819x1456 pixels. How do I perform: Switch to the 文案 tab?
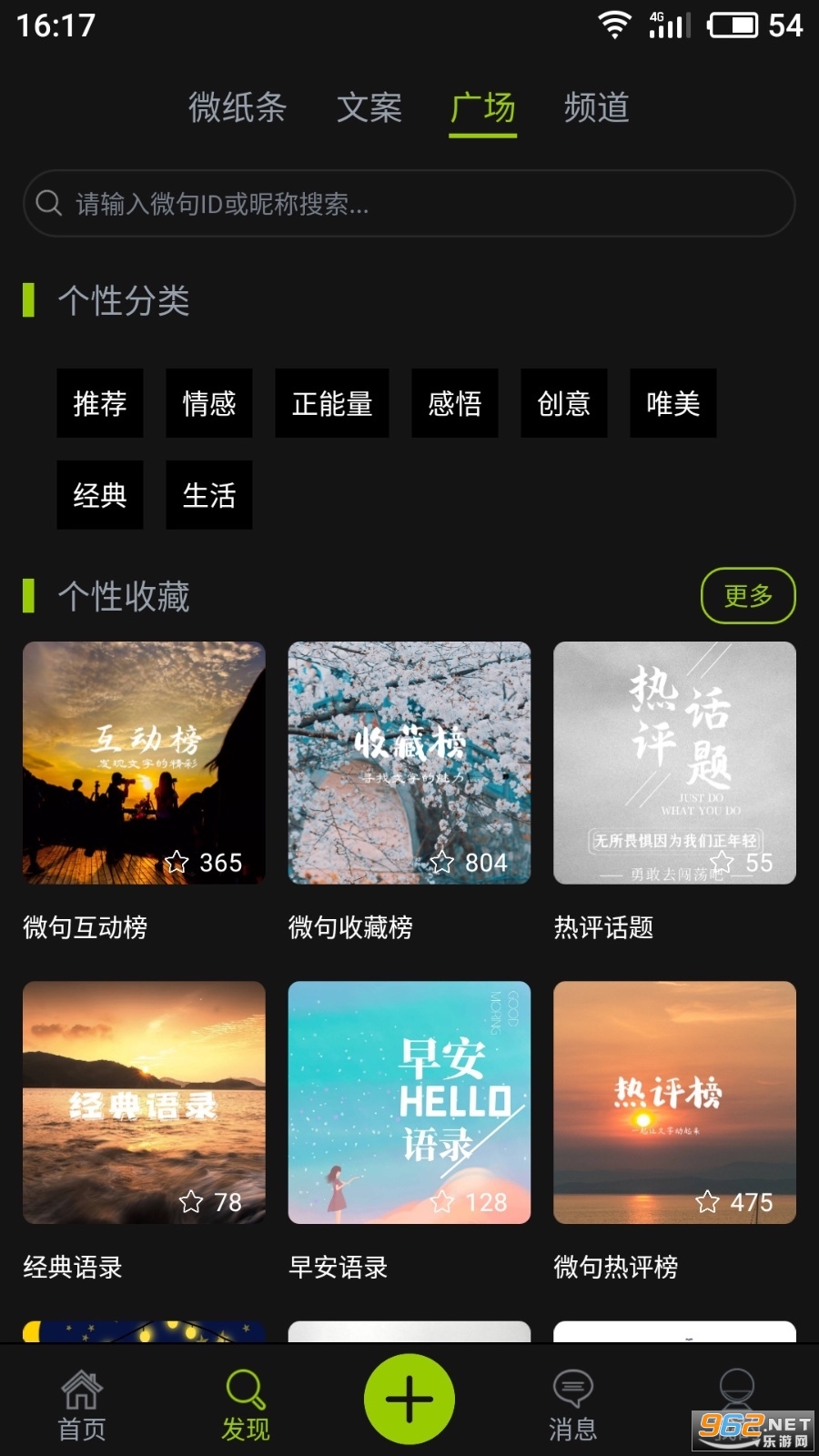click(369, 107)
